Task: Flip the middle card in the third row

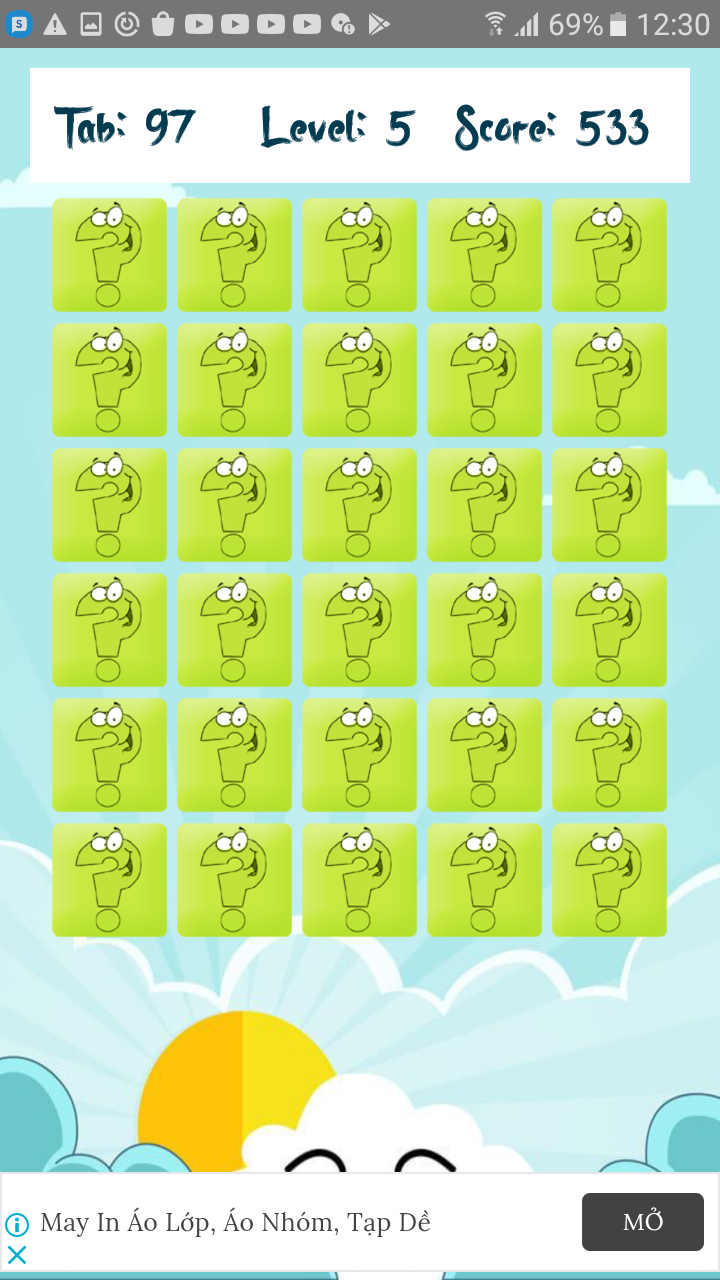Action: (360, 505)
